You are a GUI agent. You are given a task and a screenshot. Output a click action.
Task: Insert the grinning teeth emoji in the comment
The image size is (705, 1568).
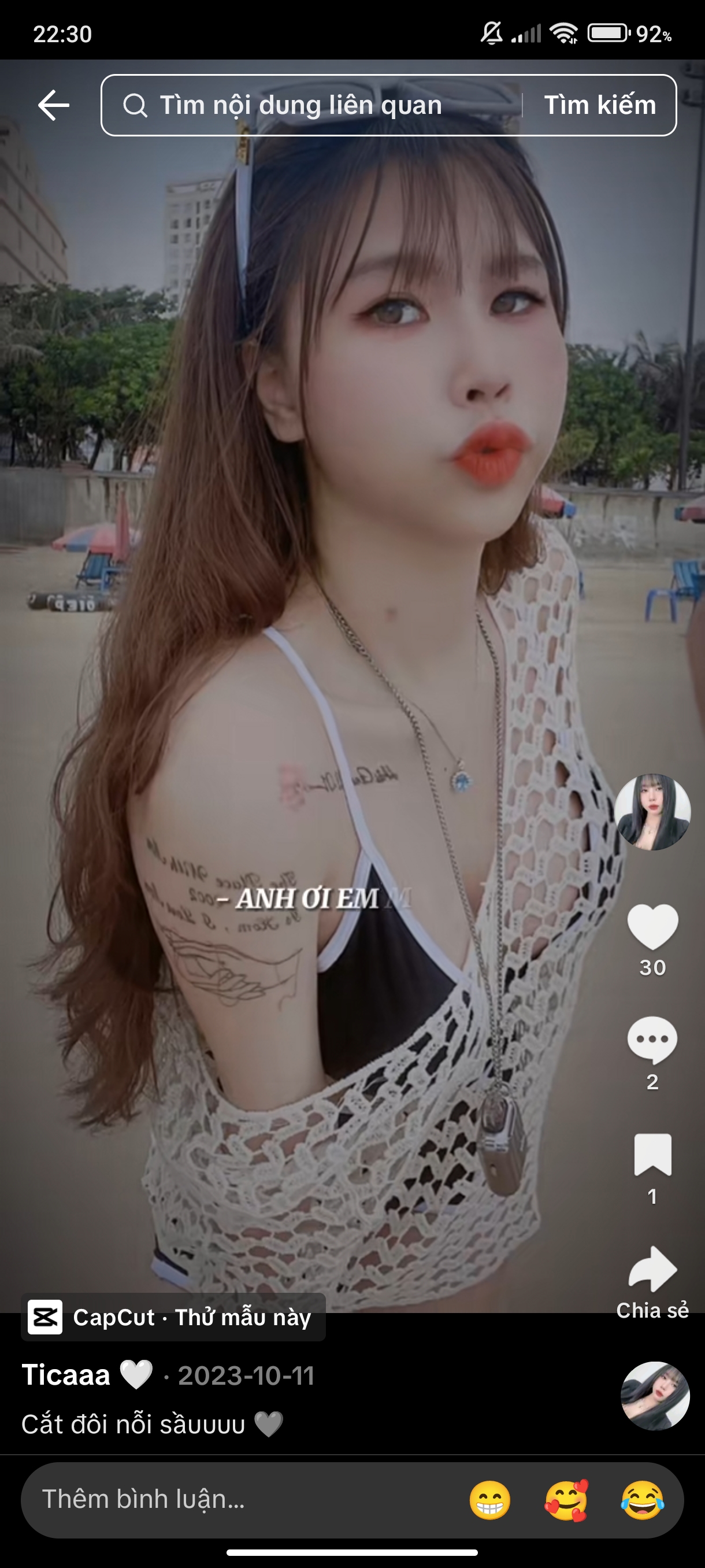489,1500
